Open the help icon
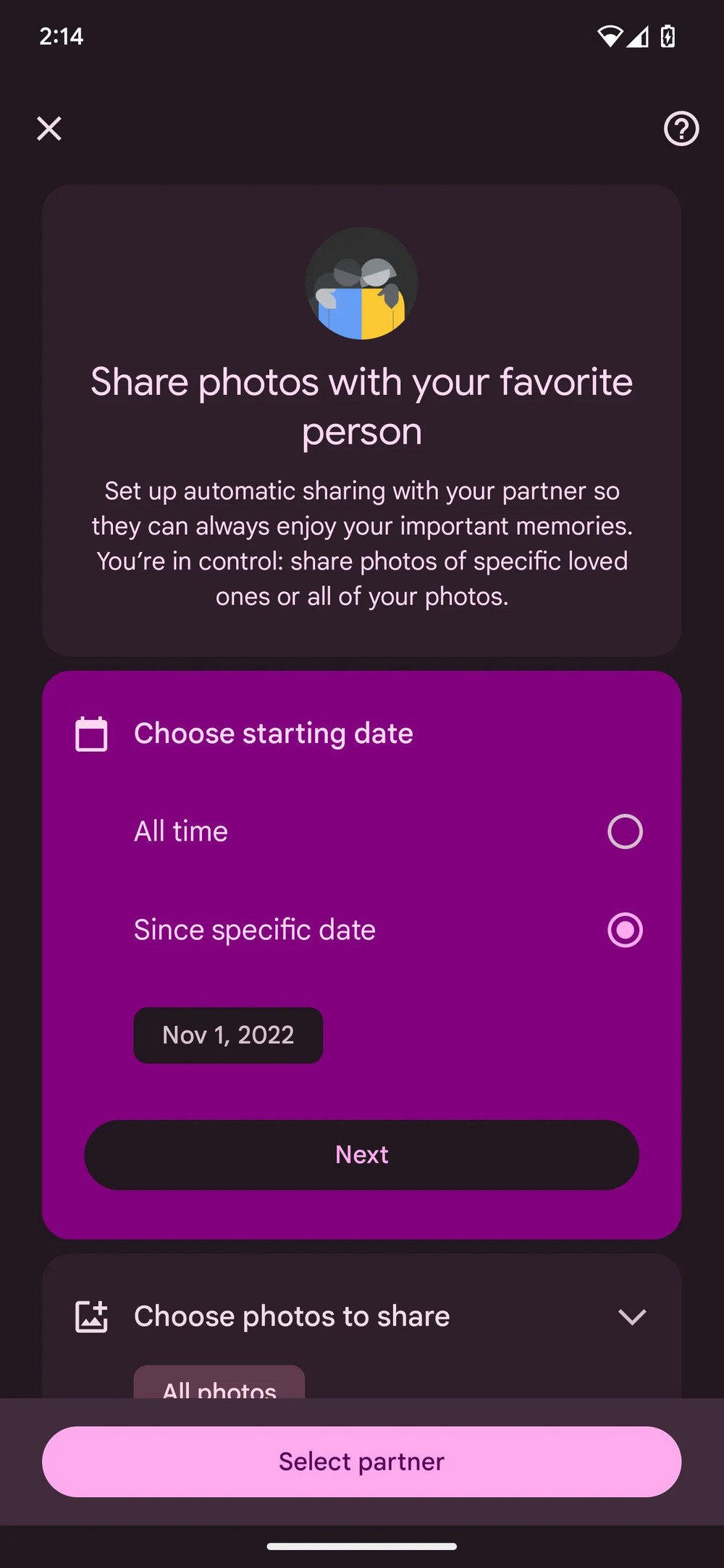The width and height of the screenshot is (724, 1568). (681, 129)
